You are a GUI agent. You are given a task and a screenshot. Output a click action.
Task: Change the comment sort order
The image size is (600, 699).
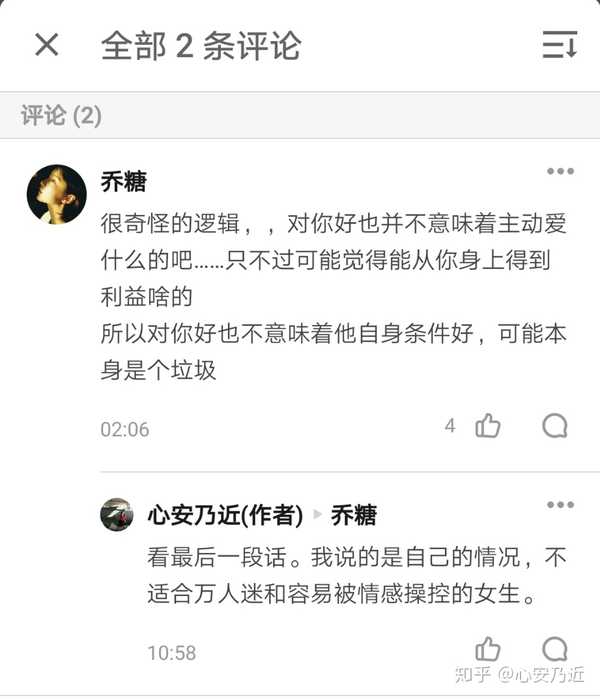(x=558, y=45)
